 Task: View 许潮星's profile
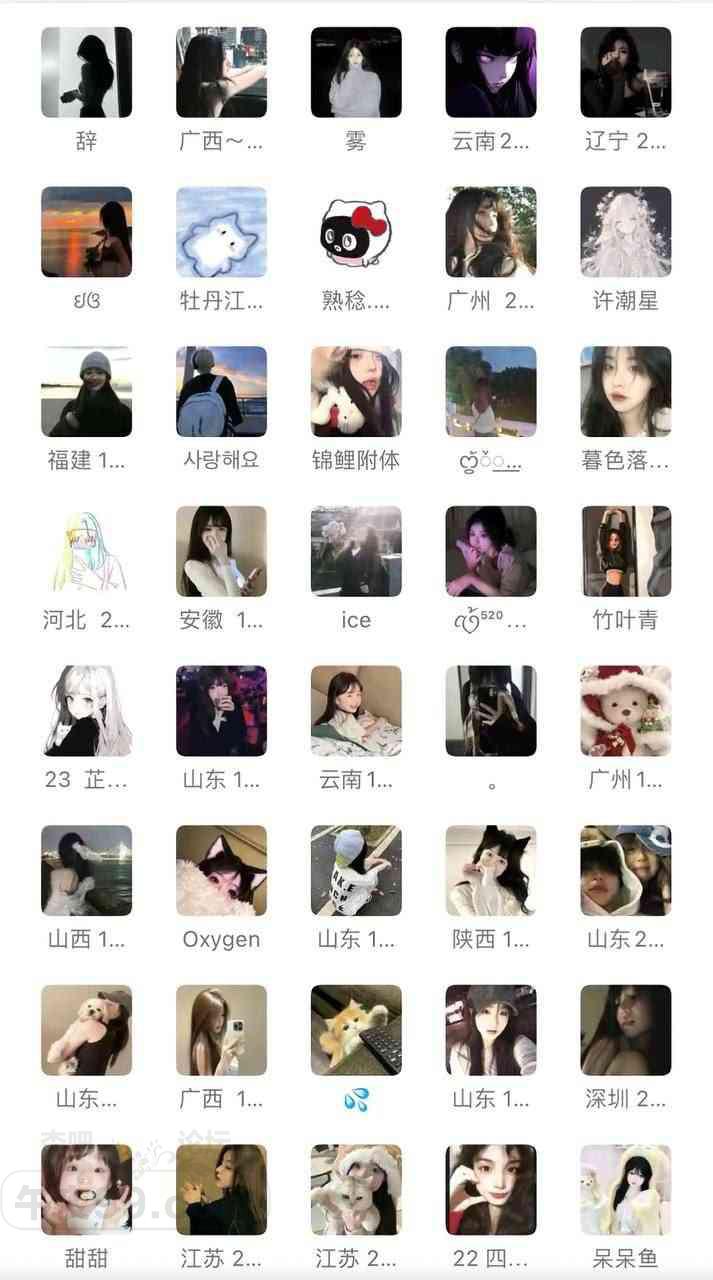pyautogui.click(x=626, y=232)
